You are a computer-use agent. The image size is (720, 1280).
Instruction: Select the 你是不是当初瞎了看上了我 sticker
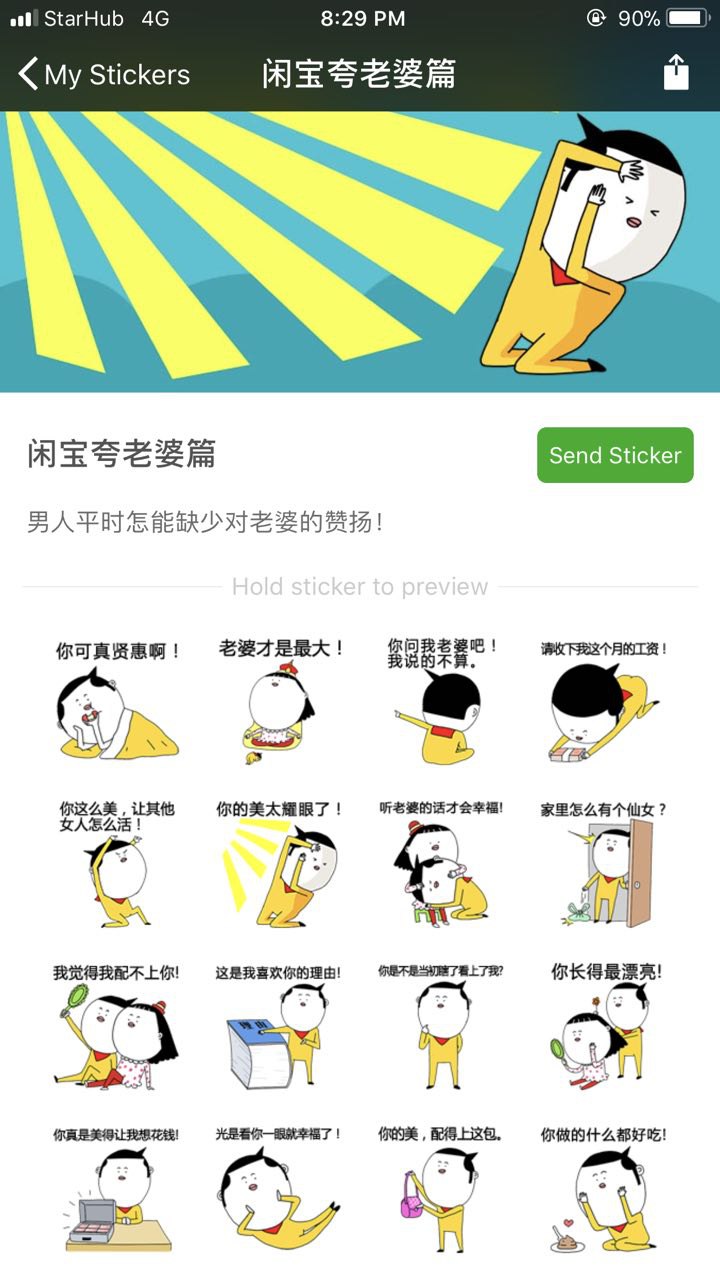(441, 1027)
